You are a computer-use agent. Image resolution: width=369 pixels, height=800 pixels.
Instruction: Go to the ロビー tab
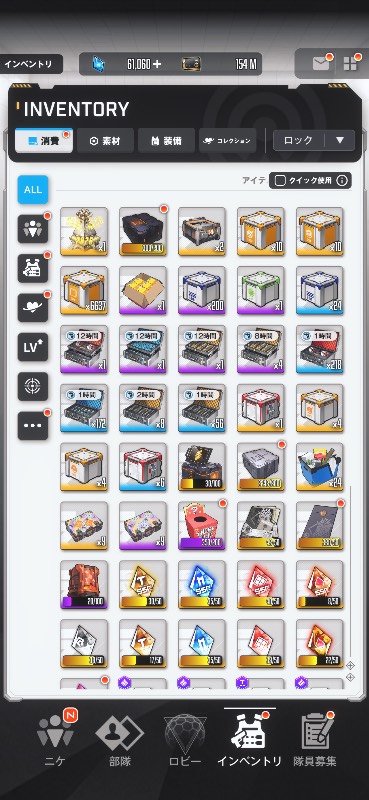185,740
